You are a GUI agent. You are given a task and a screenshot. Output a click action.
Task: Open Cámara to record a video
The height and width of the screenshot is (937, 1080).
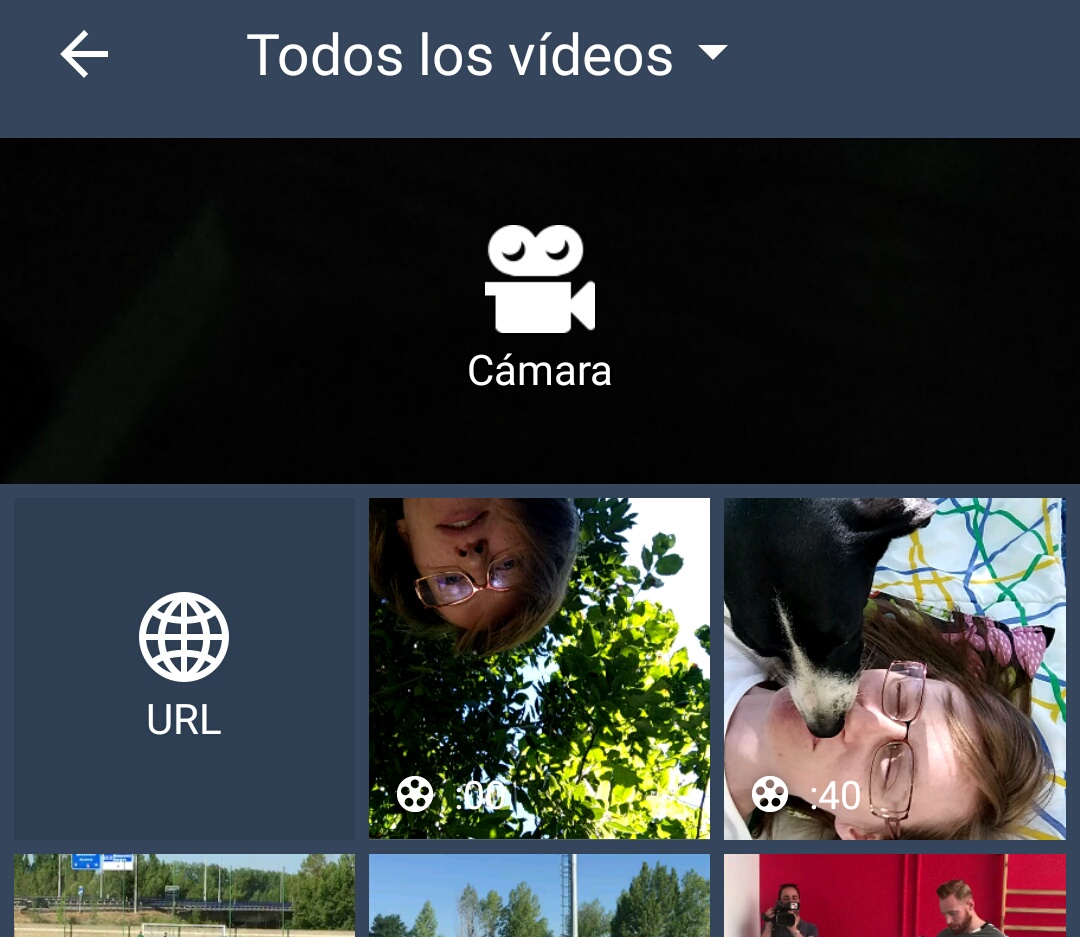(540, 309)
